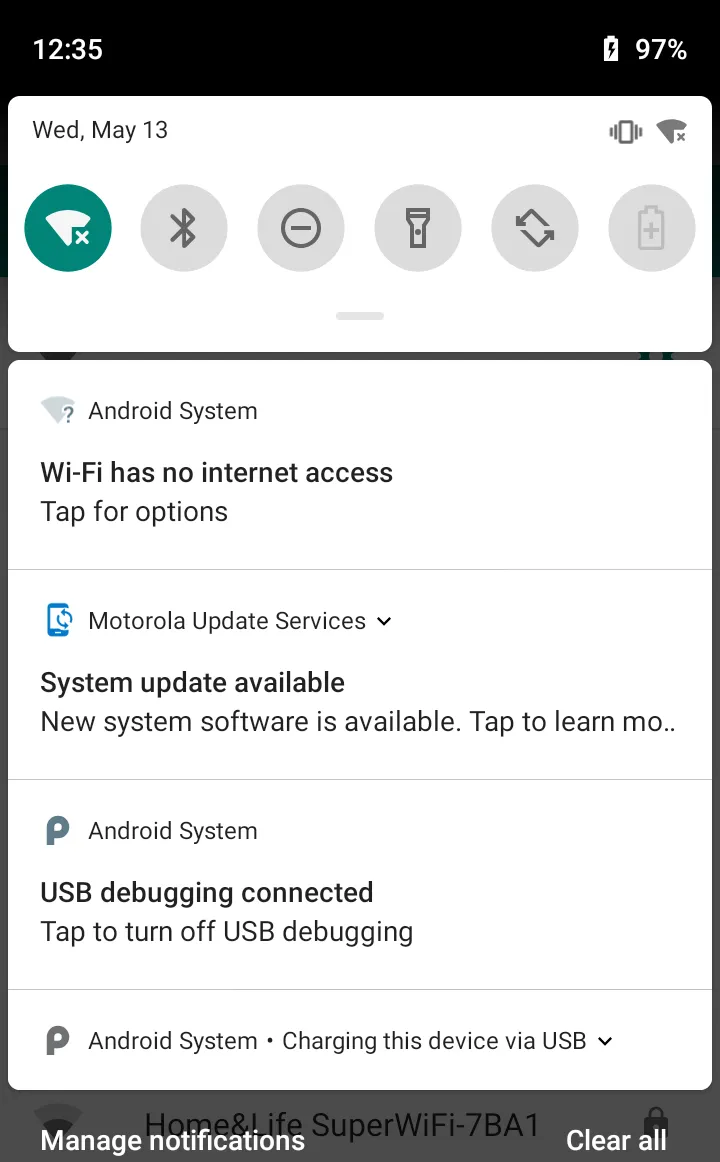Toggle the Battery Saver tile
Screen dimensions: 720x1162
(651, 228)
